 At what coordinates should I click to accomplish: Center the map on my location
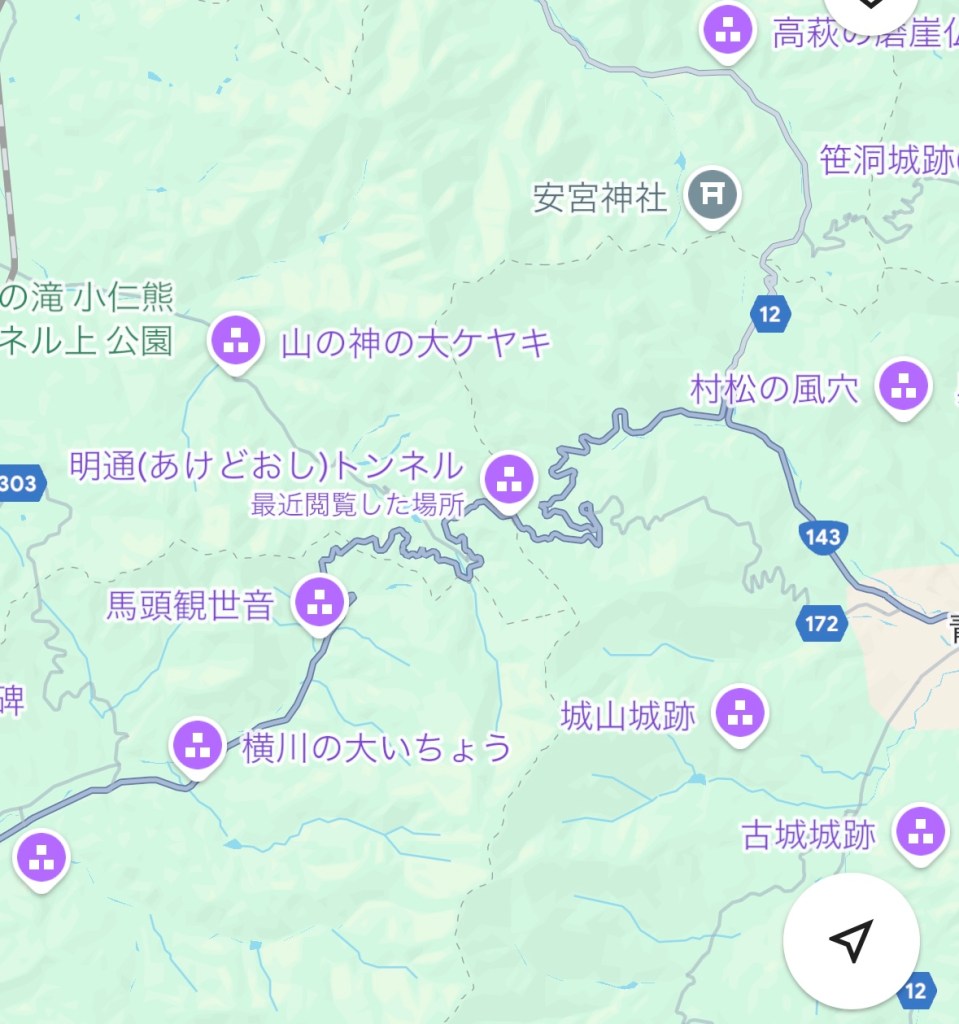pyautogui.click(x=851, y=941)
